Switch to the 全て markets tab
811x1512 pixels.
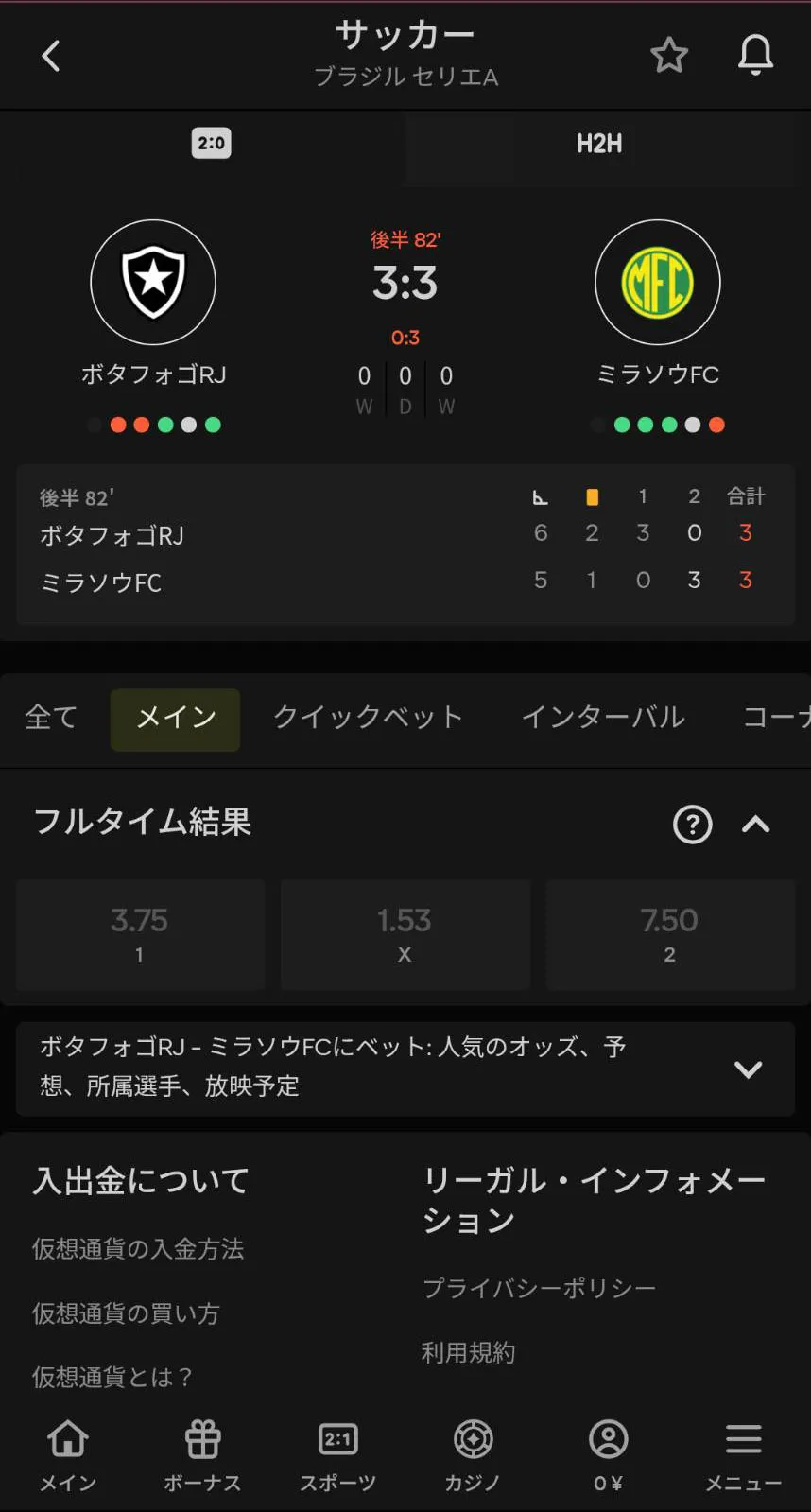[x=51, y=717]
